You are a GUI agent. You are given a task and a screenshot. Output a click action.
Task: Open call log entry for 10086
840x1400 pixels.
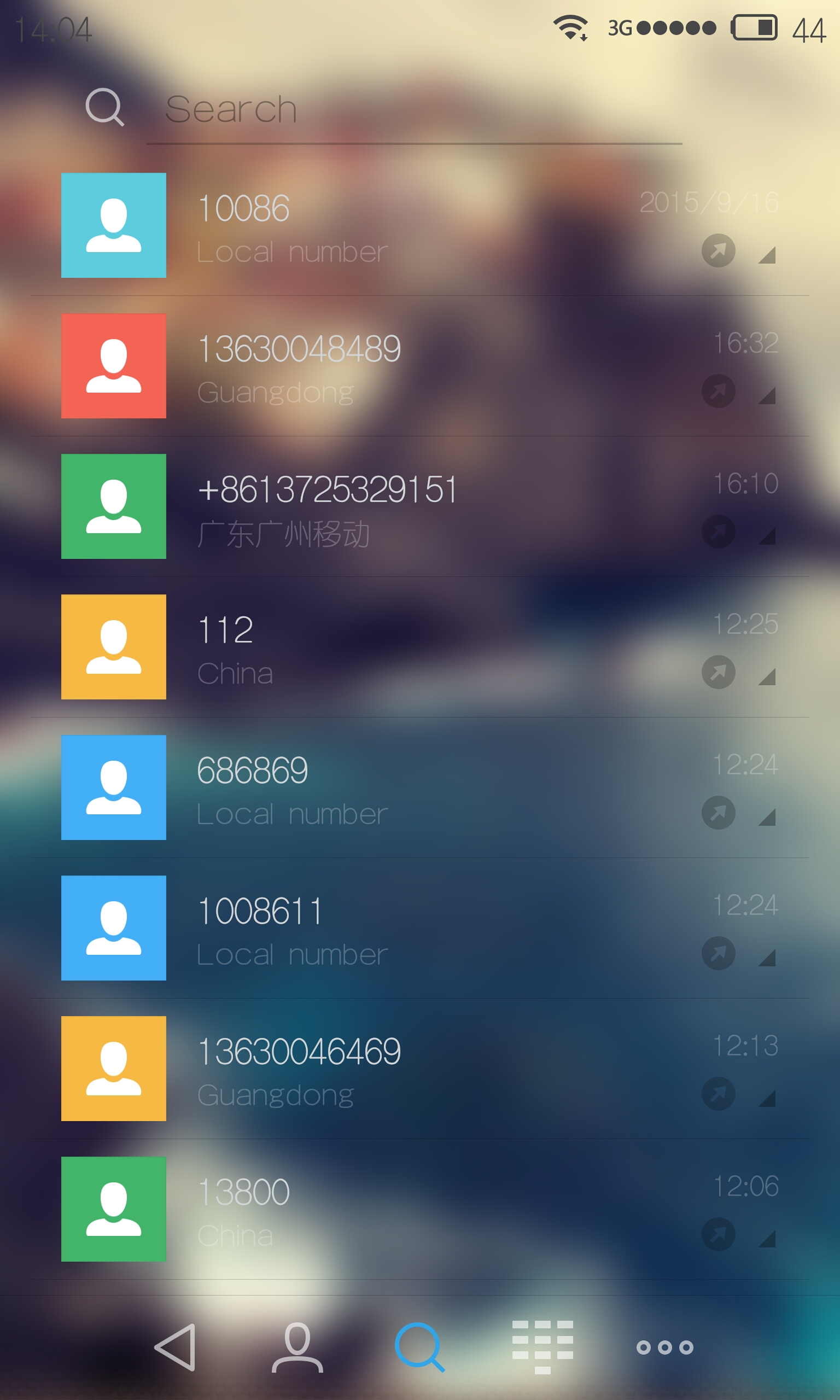419,225
